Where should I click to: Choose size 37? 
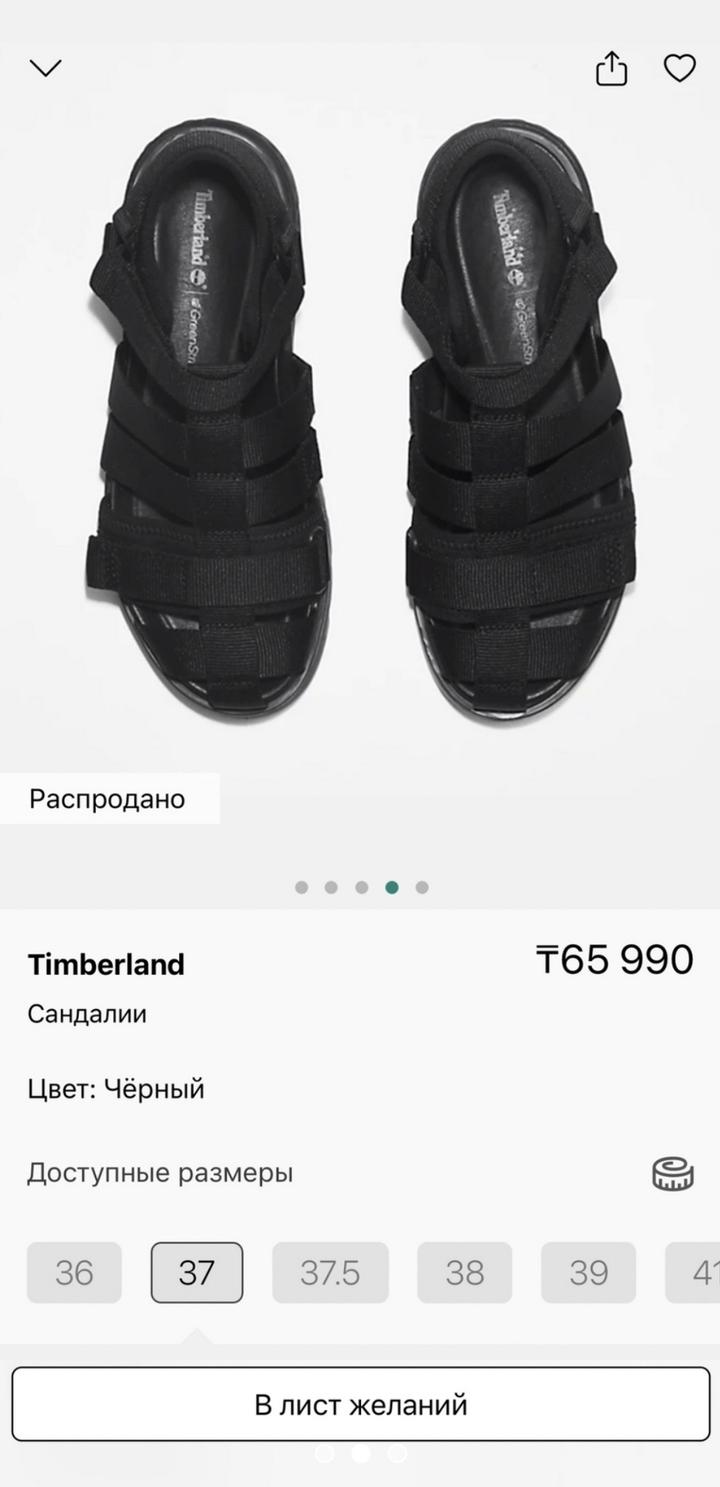(x=197, y=1272)
